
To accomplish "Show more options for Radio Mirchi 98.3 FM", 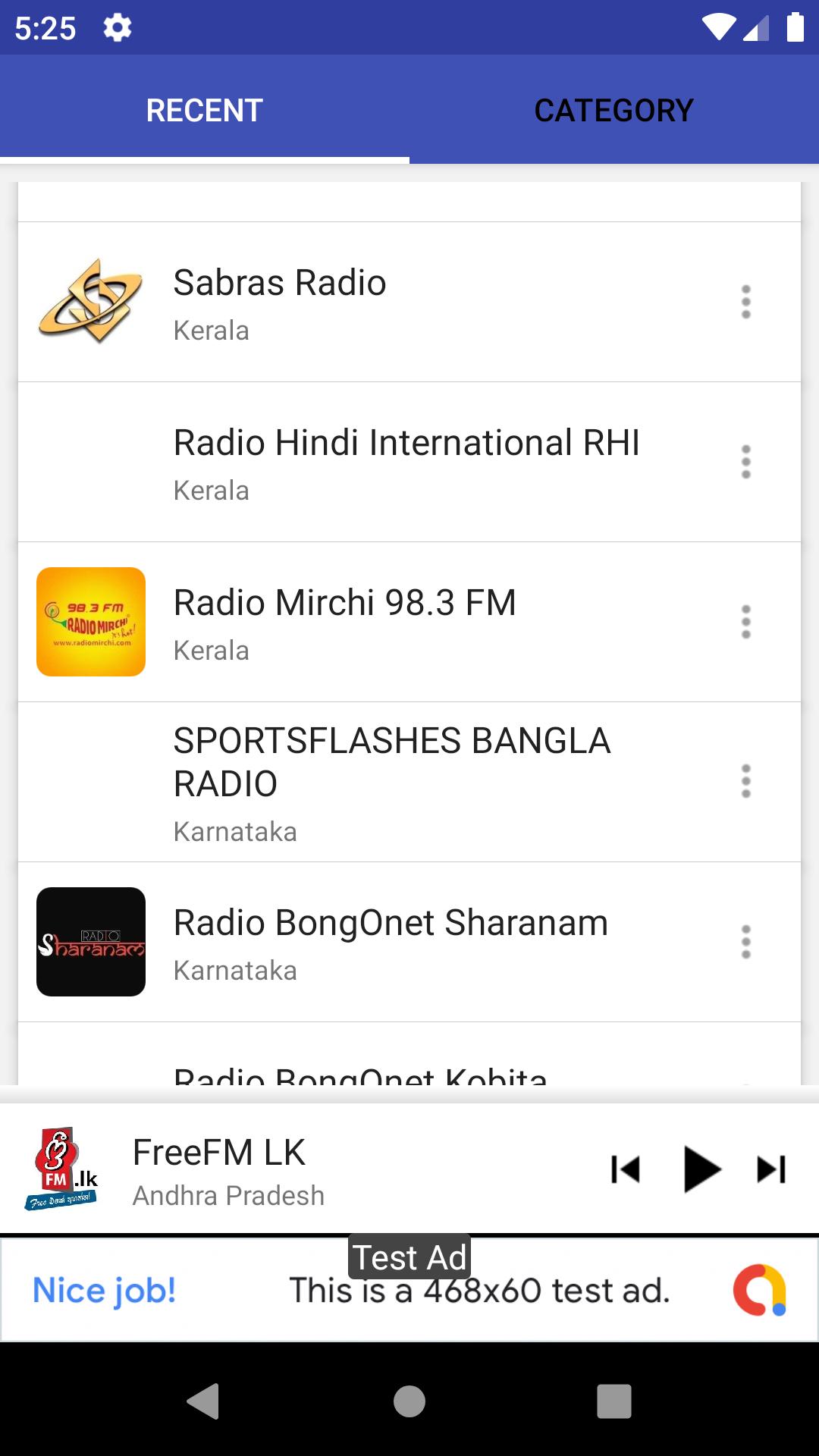I will coord(746,622).
